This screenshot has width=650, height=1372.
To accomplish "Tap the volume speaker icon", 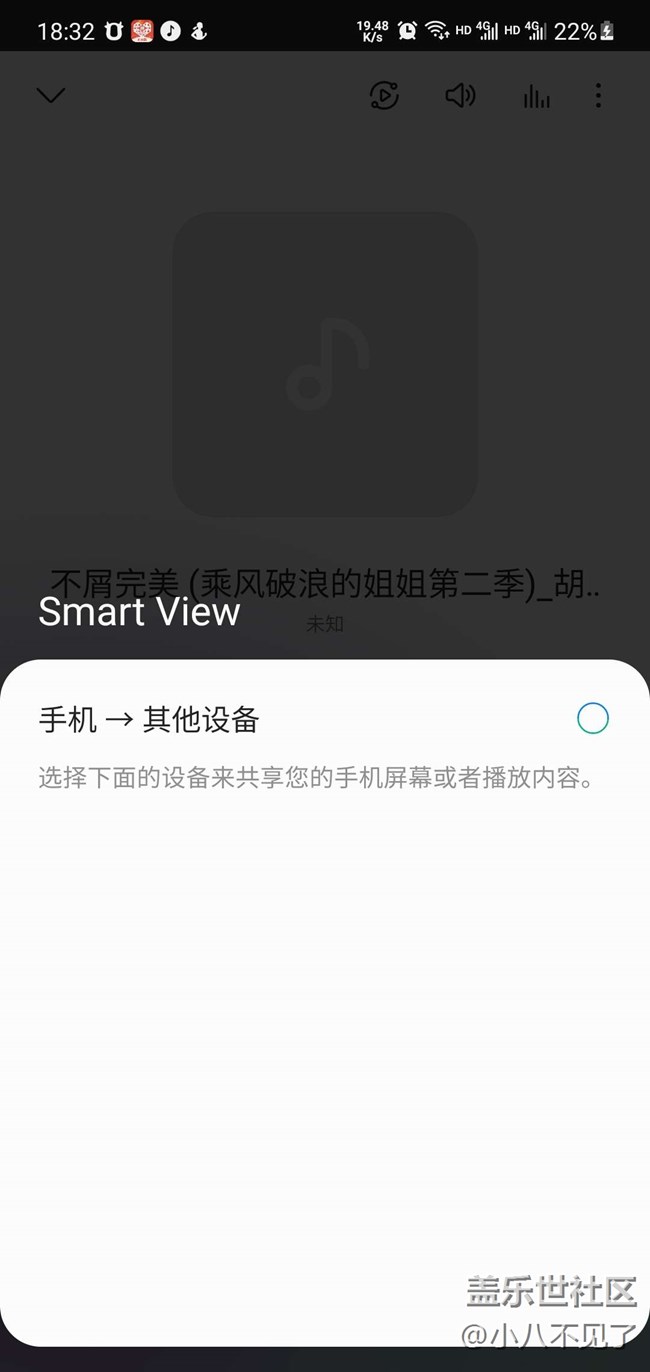I will coord(460,95).
